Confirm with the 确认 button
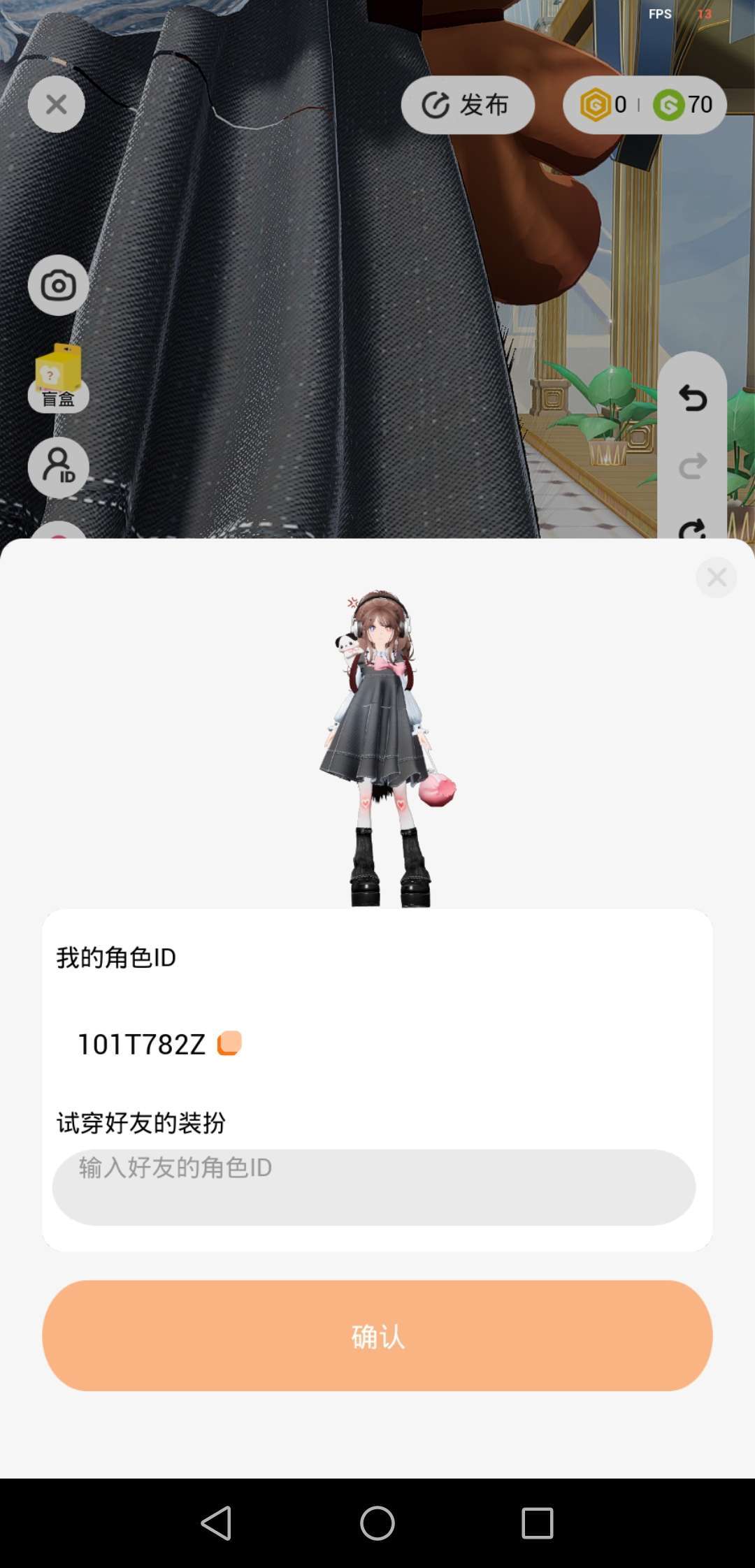755x1568 pixels. coord(377,1335)
